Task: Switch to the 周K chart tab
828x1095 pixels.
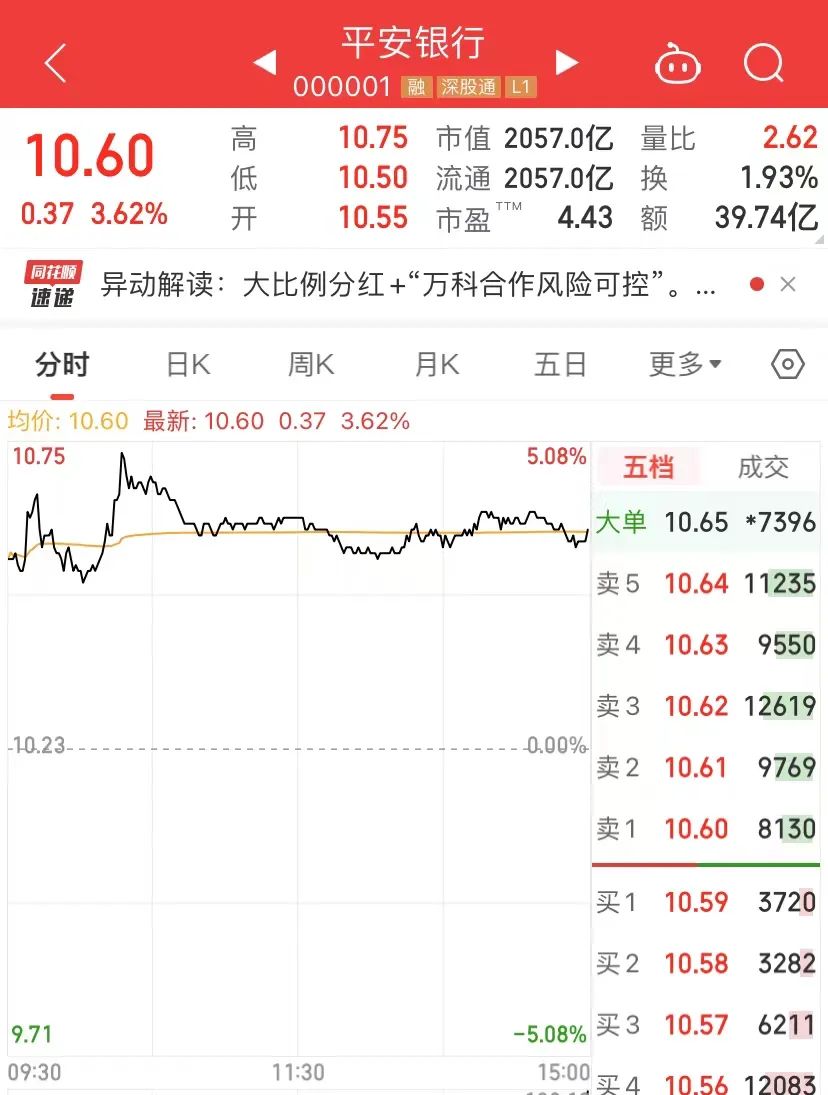Action: pos(311,365)
